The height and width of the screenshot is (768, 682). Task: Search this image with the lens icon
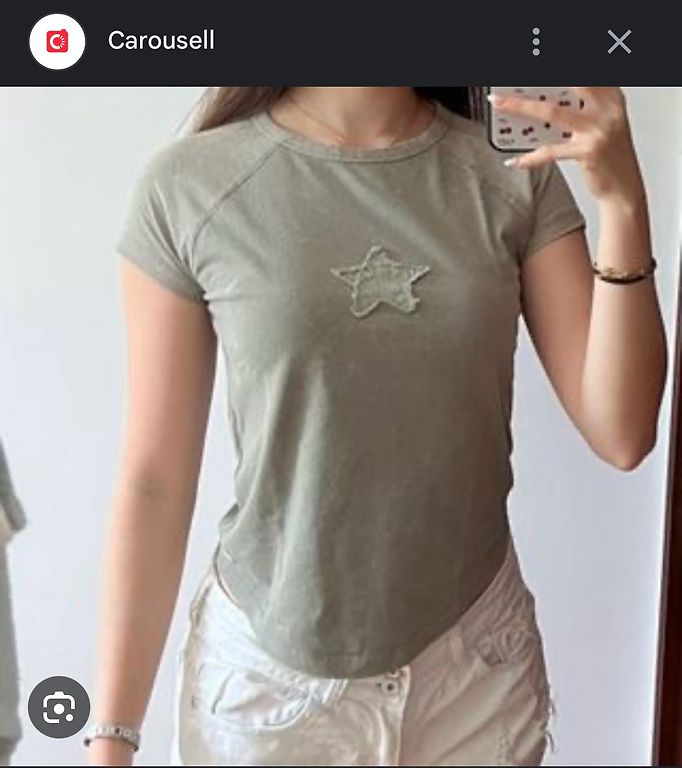(x=59, y=708)
